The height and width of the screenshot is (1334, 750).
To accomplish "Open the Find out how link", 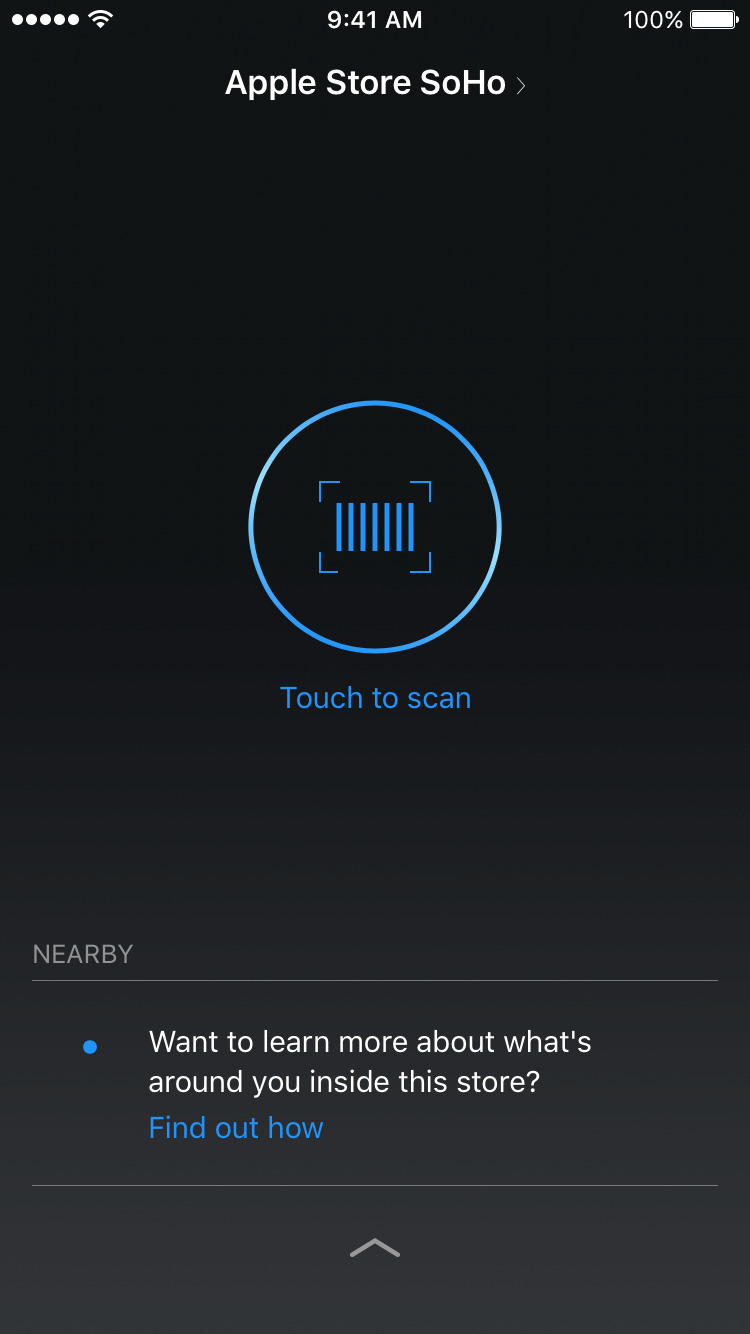I will (236, 1128).
